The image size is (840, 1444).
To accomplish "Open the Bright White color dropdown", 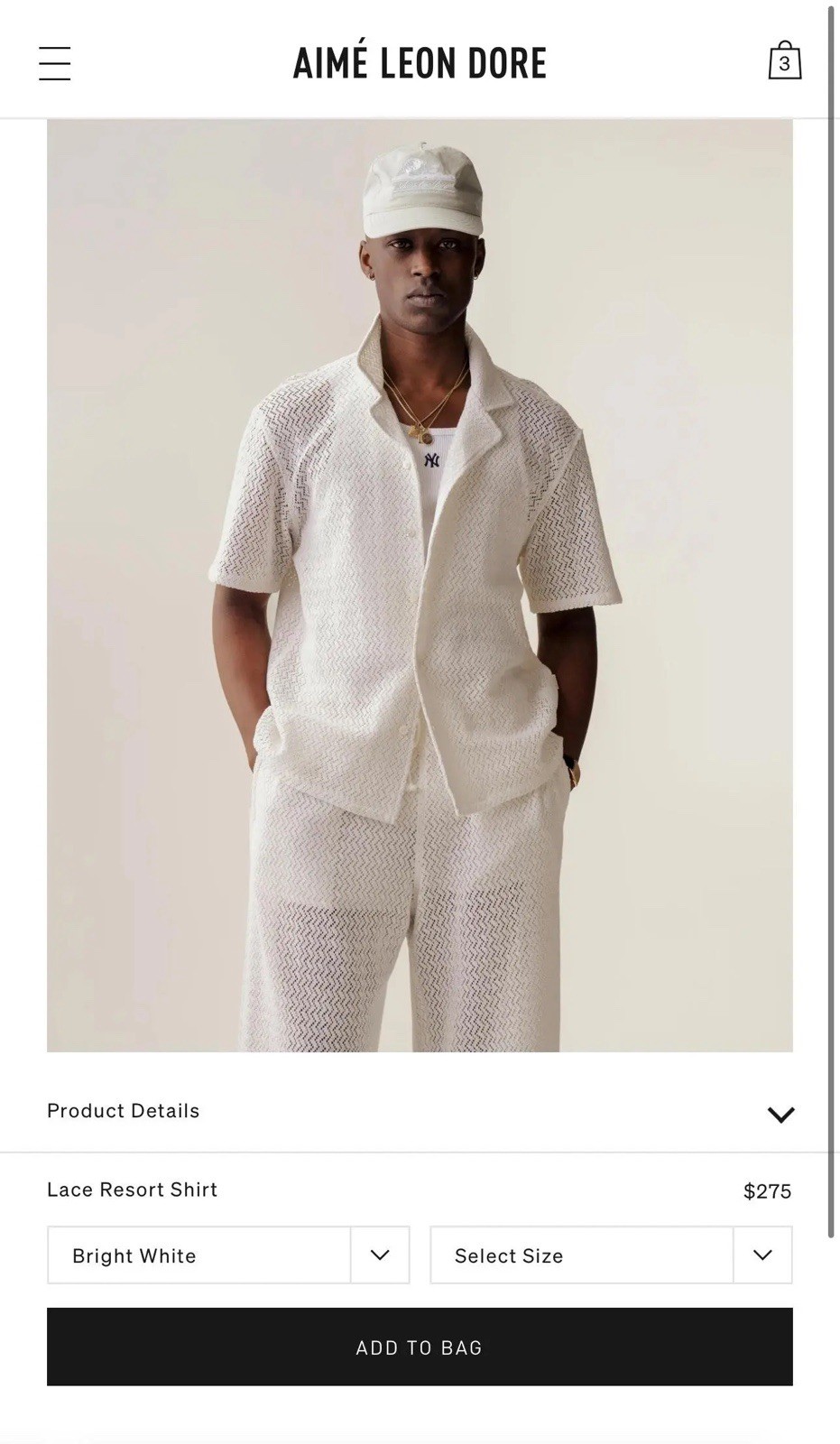I will [x=228, y=1254].
